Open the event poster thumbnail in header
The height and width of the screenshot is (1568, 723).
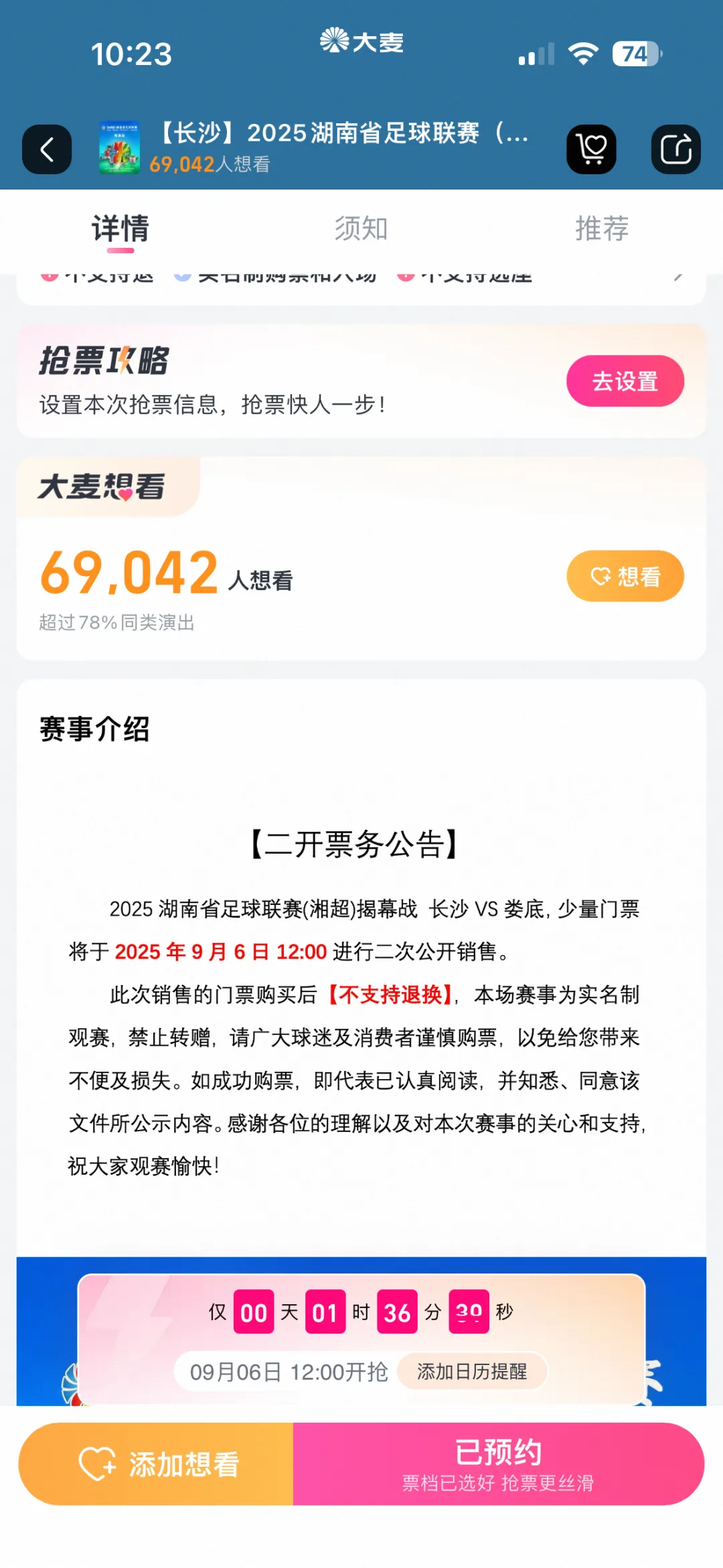[x=120, y=148]
